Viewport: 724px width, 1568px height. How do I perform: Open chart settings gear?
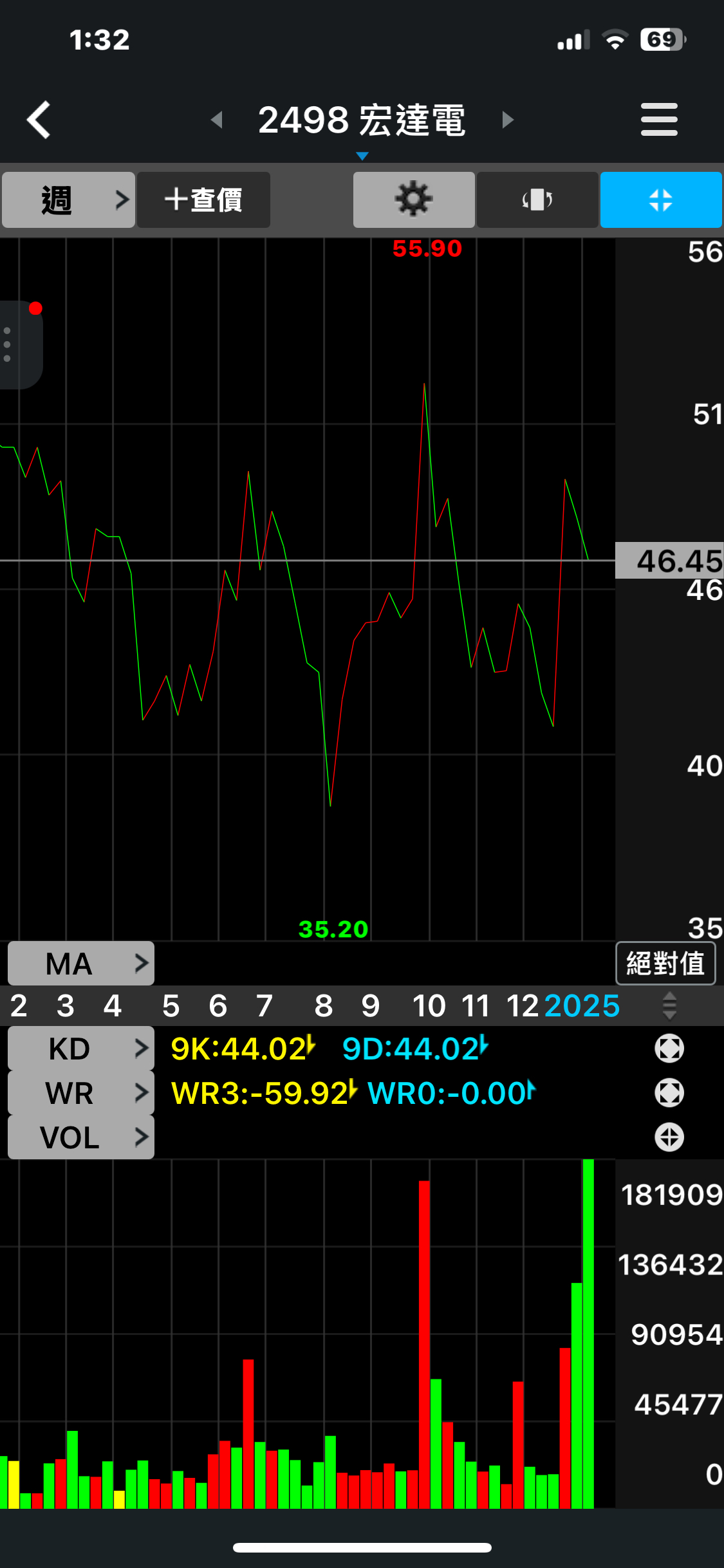pyautogui.click(x=413, y=200)
